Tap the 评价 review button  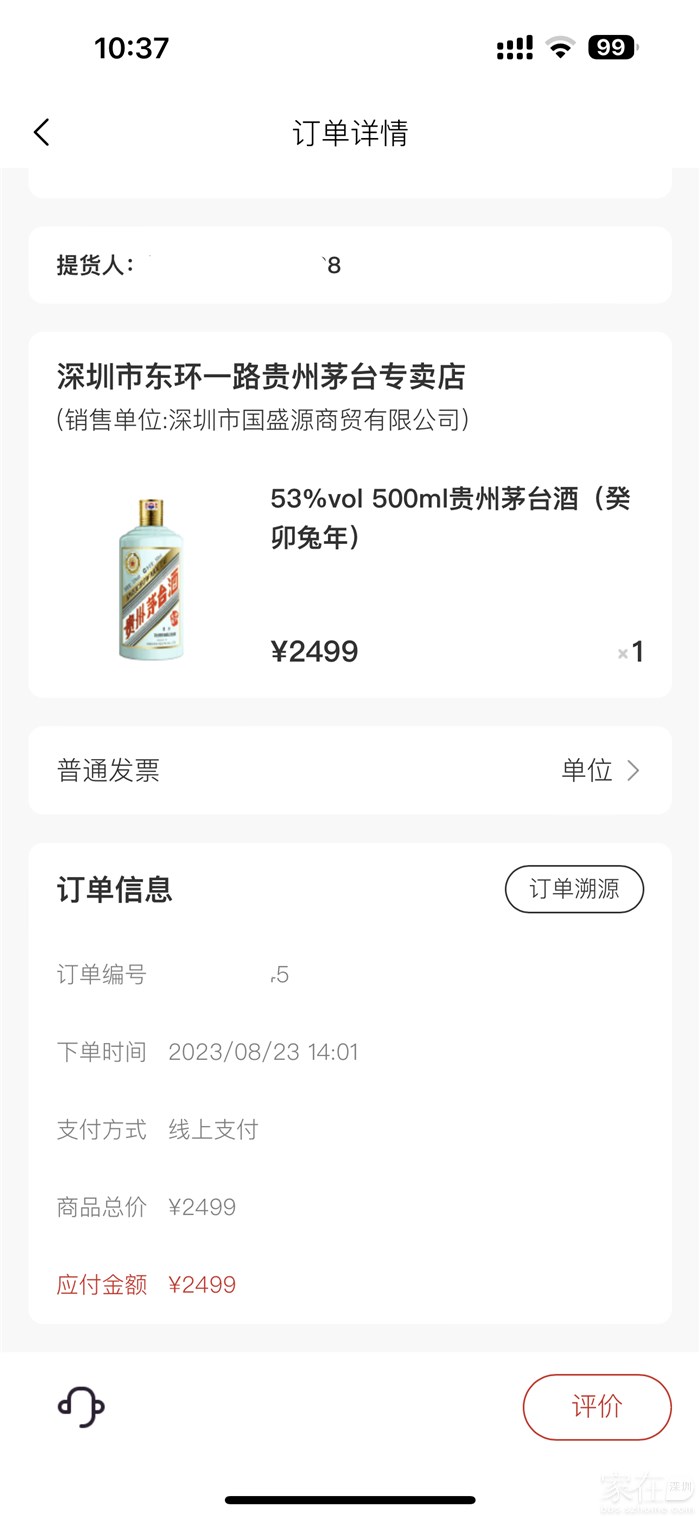pyautogui.click(x=596, y=1407)
